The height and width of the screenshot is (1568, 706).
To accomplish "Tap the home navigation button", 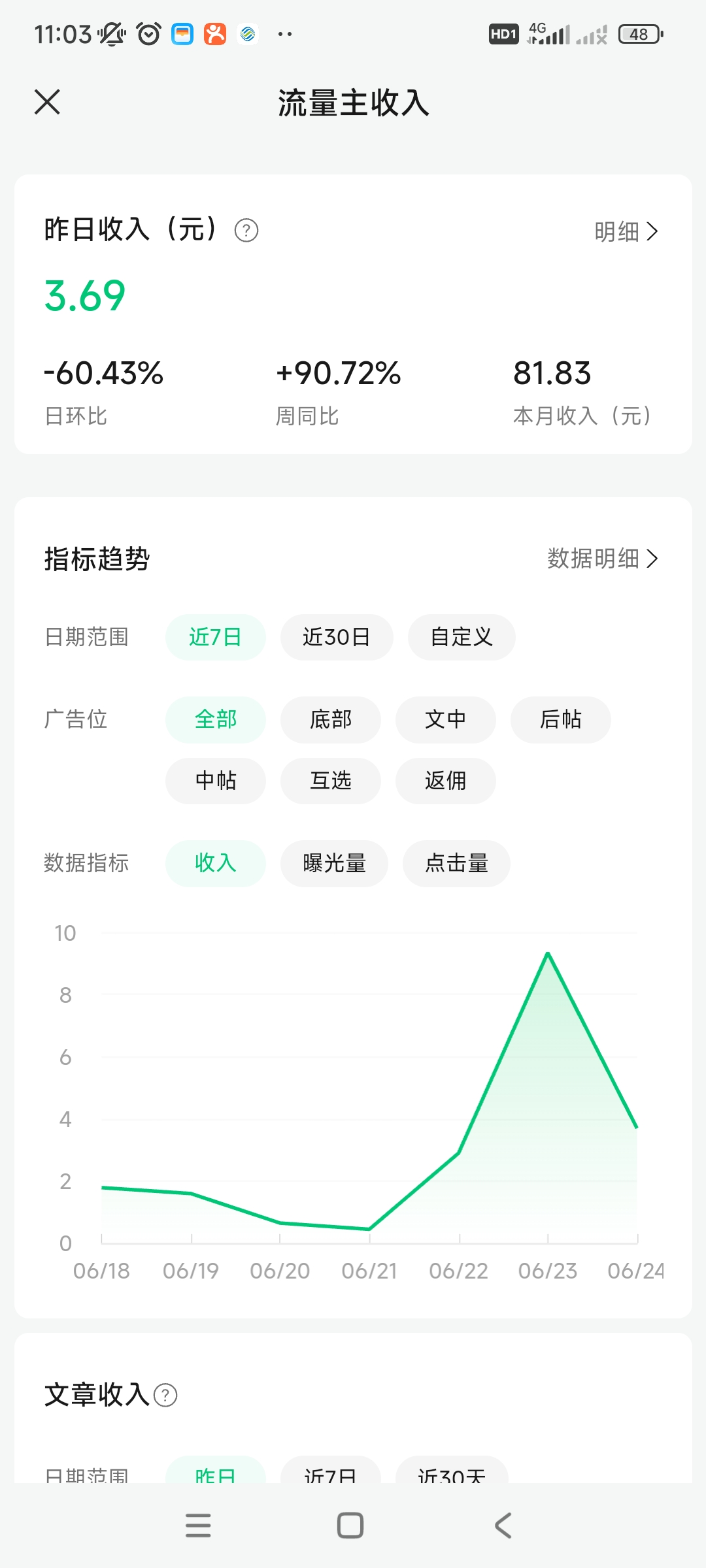I will [x=350, y=1527].
